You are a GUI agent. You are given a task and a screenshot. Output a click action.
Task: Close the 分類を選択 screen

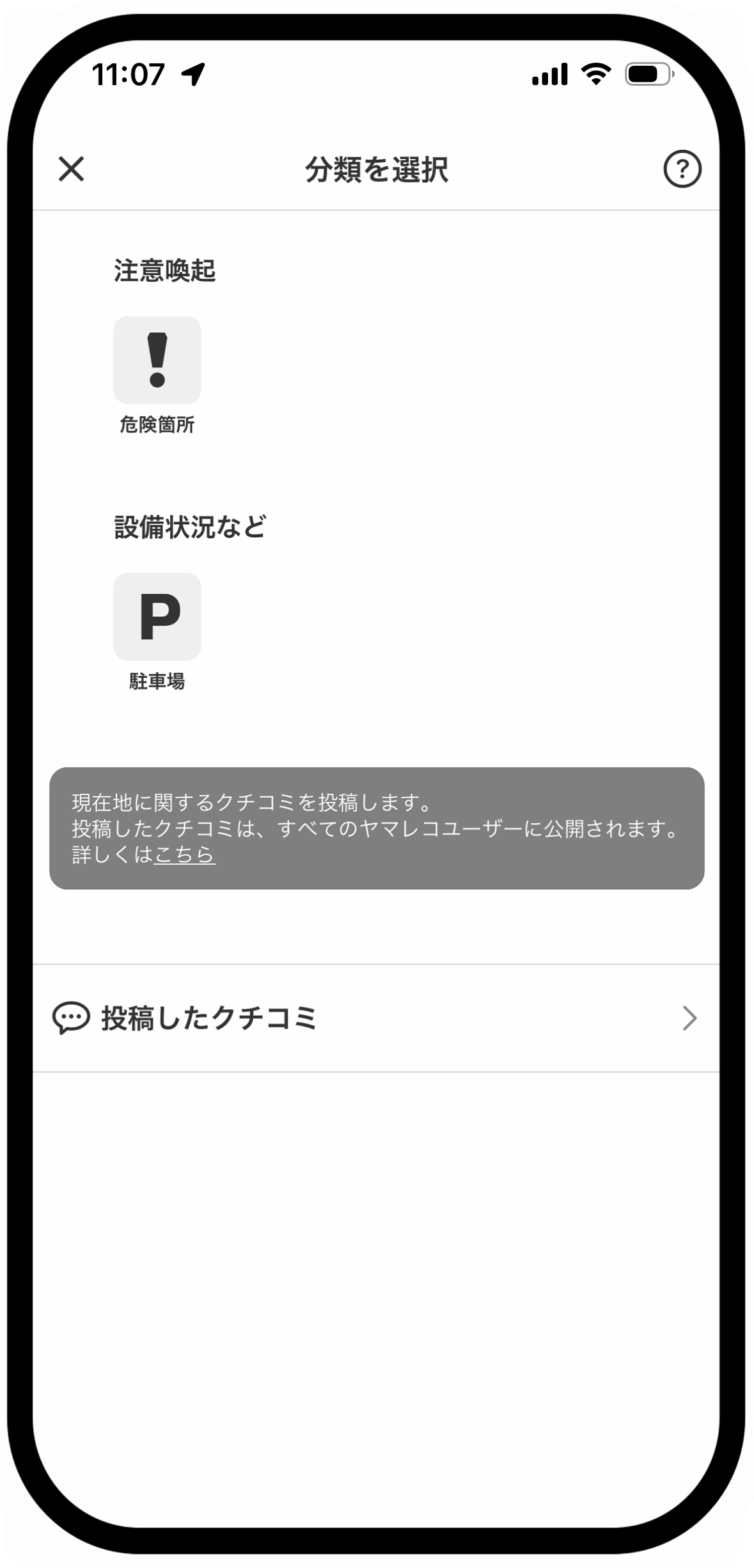[x=71, y=169]
